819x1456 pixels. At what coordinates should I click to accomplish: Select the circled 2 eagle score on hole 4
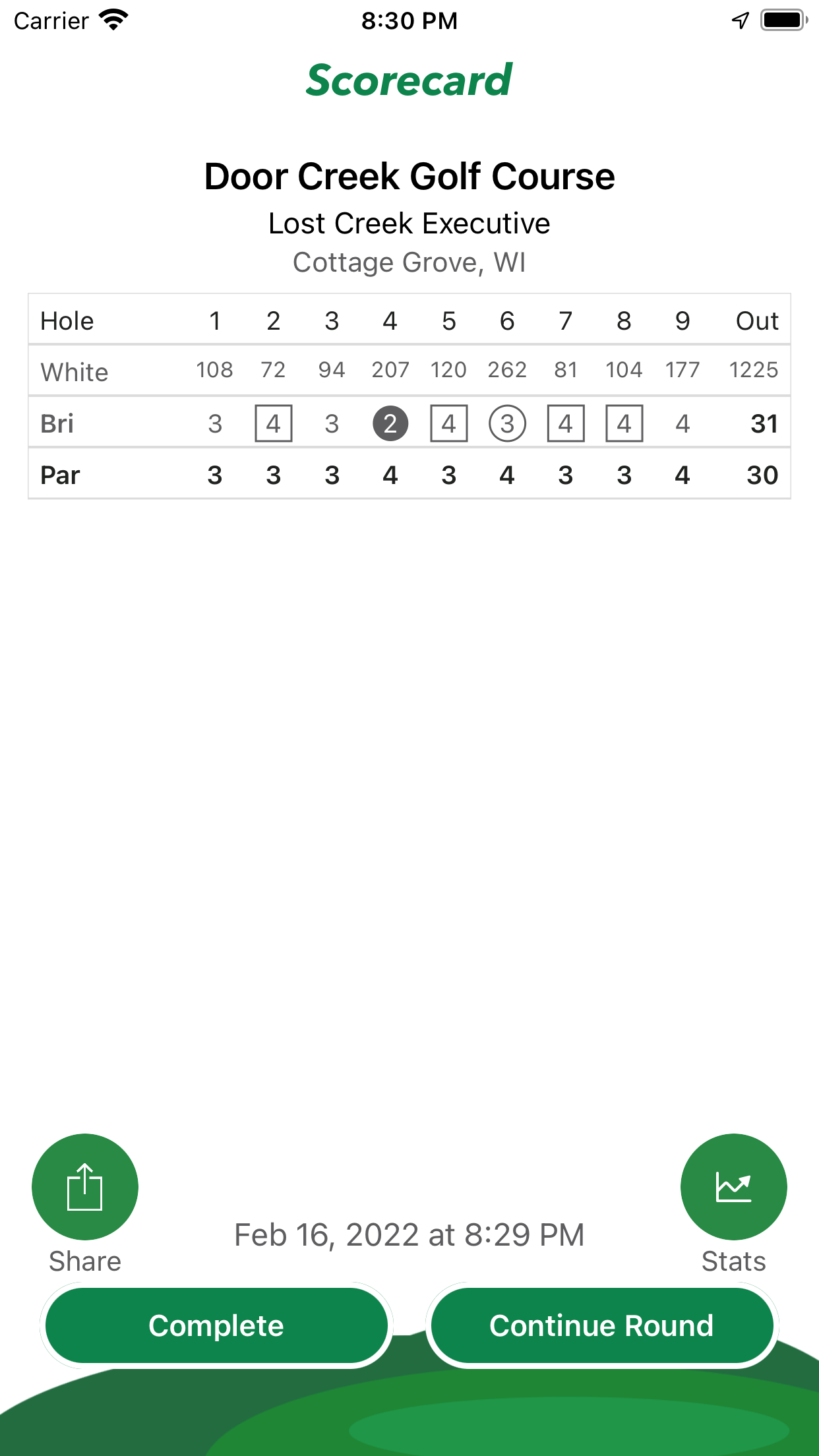[390, 423]
